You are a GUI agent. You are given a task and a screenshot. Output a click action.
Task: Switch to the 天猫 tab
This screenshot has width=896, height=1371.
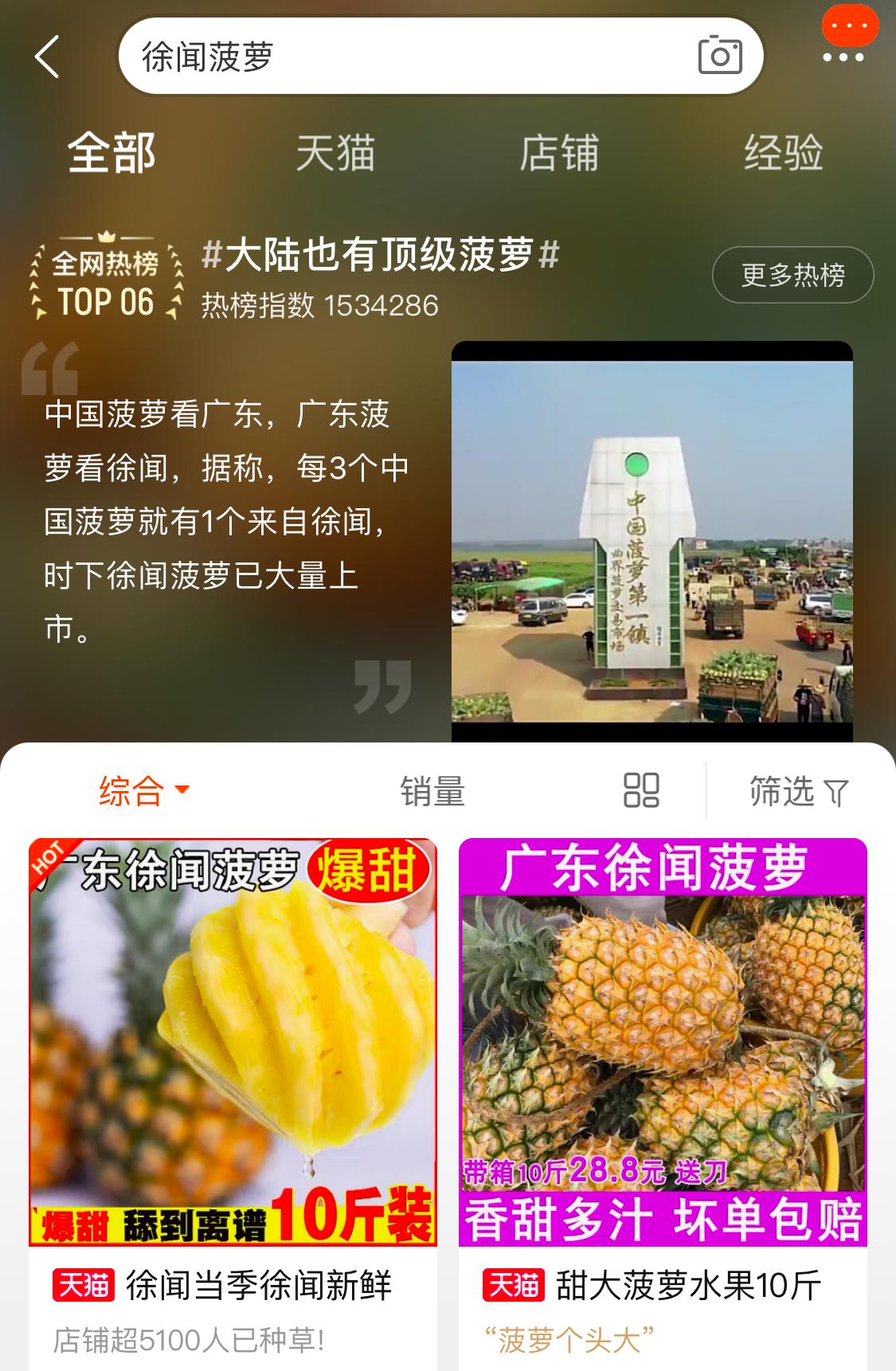click(x=335, y=152)
